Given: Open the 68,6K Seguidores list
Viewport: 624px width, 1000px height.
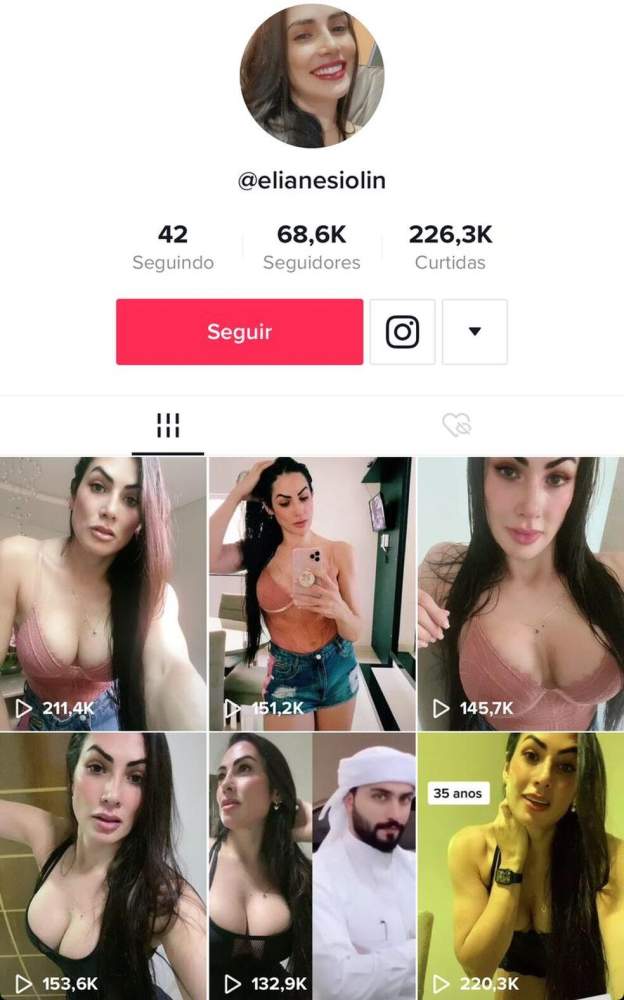Looking at the screenshot, I should (311, 247).
